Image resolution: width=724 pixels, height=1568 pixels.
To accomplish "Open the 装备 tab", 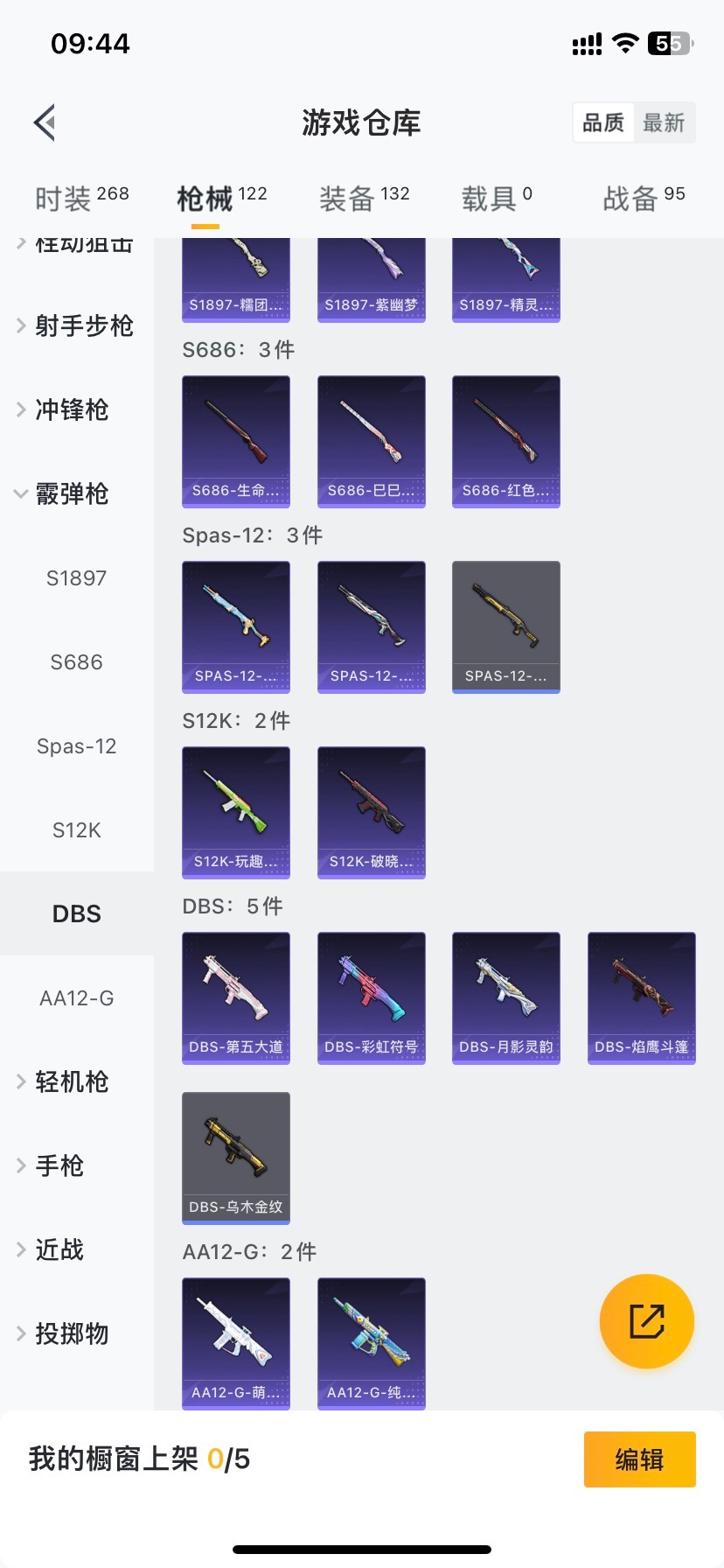I will (x=364, y=199).
